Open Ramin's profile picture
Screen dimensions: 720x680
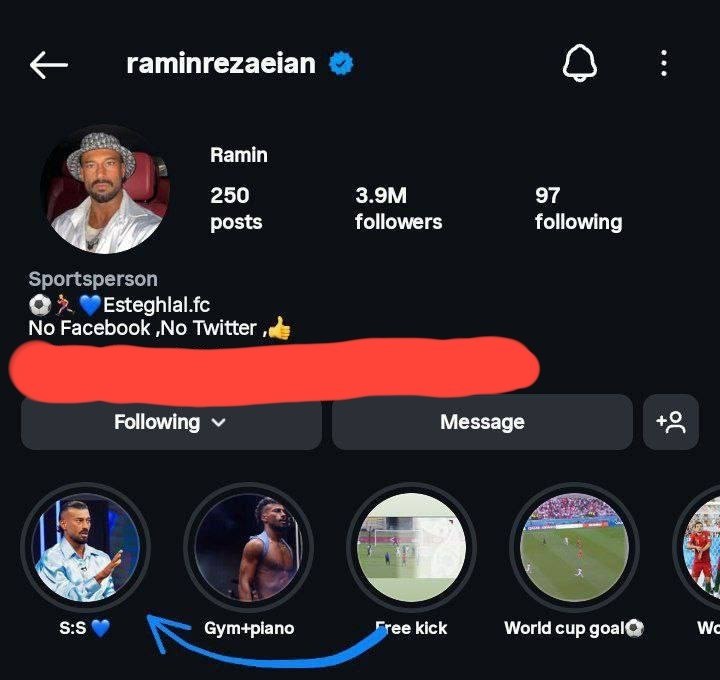(x=105, y=189)
